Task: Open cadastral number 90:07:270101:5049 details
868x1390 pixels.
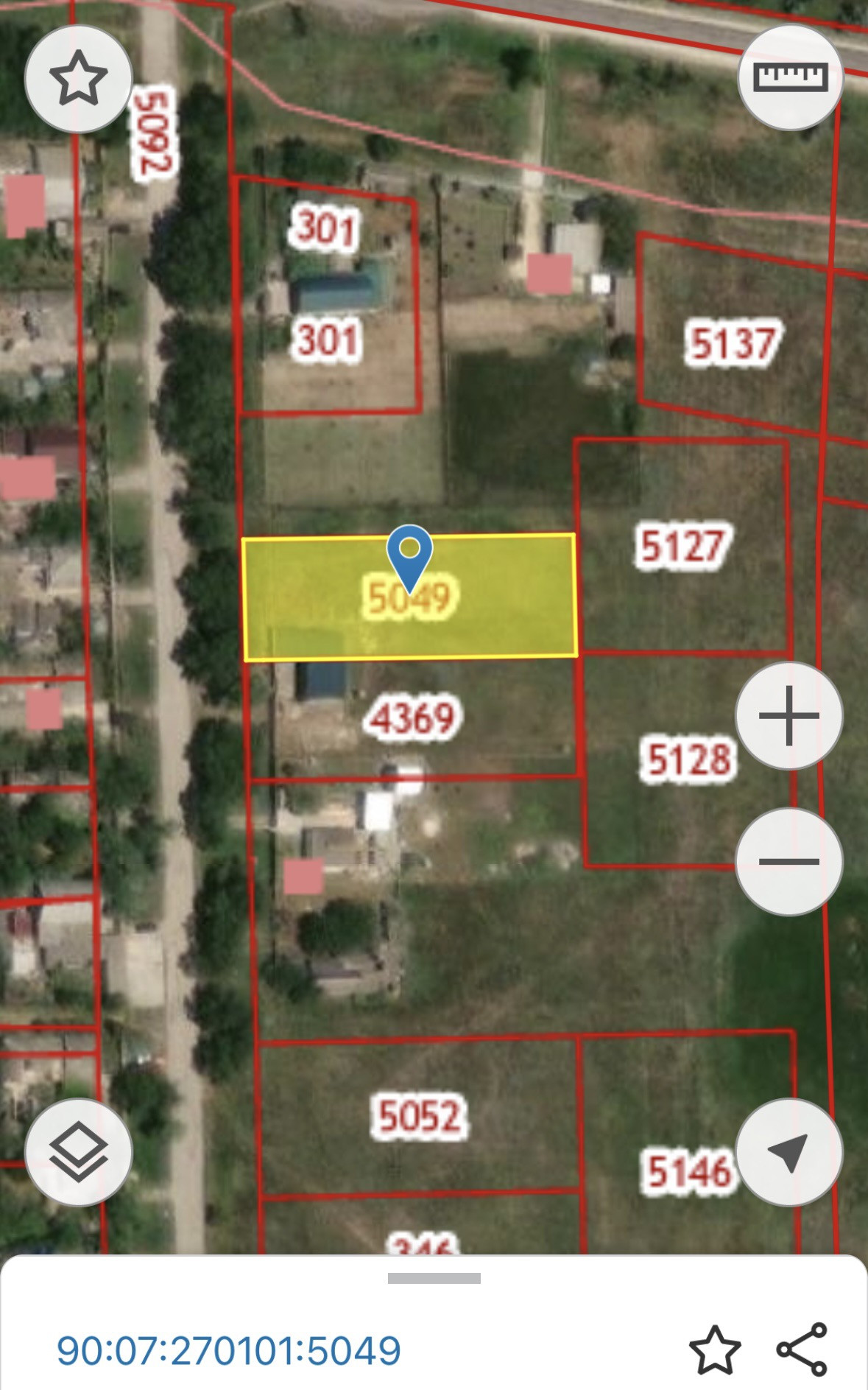Action: click(229, 1351)
